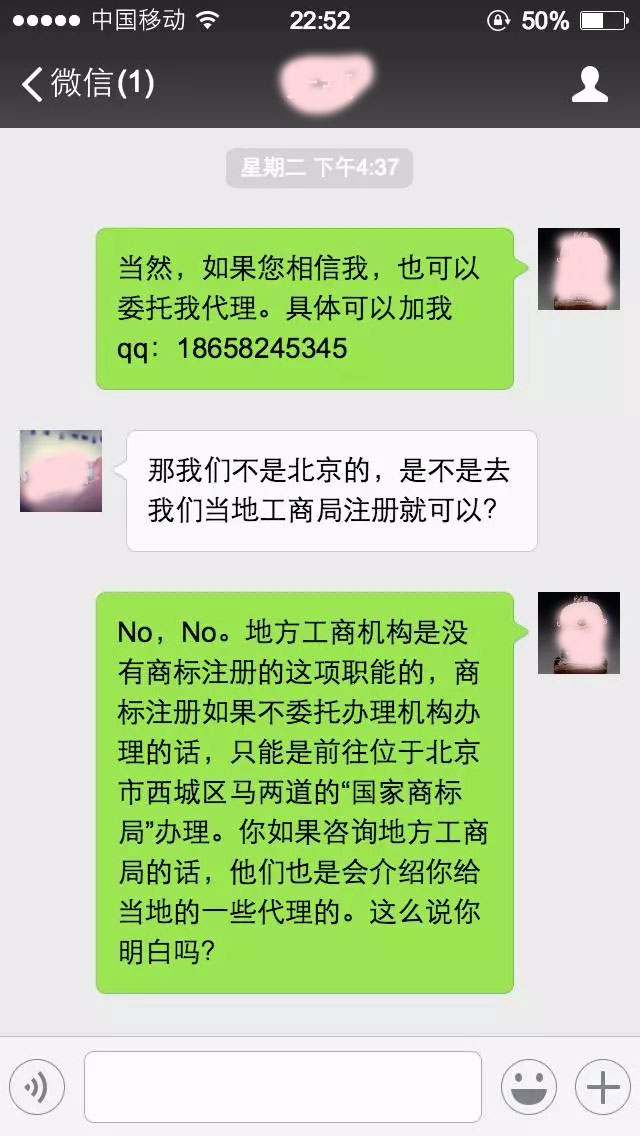The width and height of the screenshot is (640, 1136).
Task: Open avatar beside the 工商局注册 question
Action: click(61, 471)
